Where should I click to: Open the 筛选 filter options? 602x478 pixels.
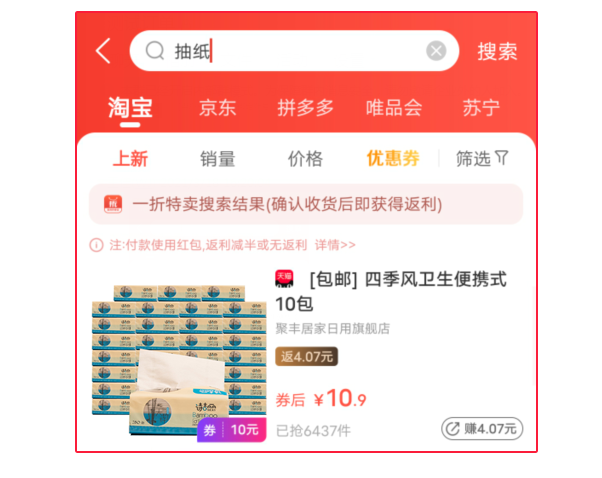(482, 159)
